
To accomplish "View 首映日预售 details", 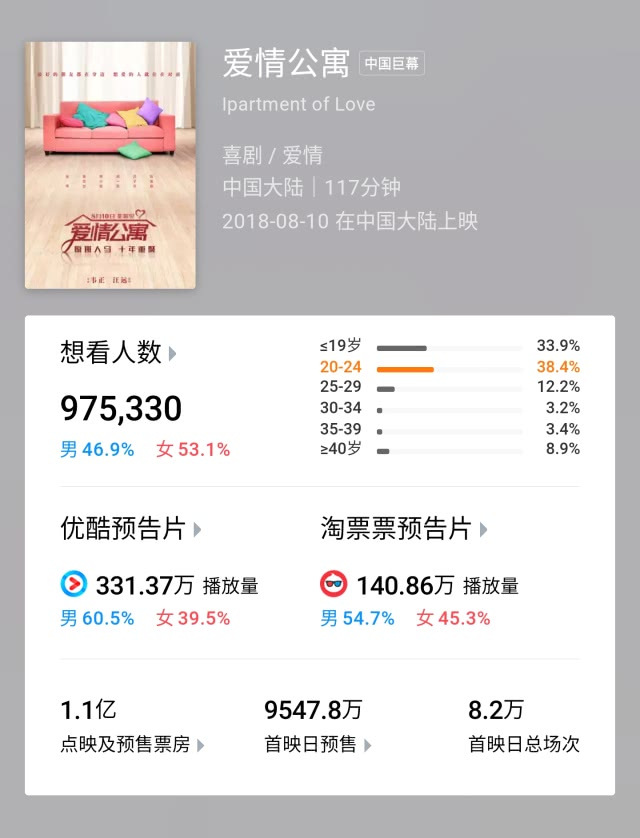I will point(316,745).
